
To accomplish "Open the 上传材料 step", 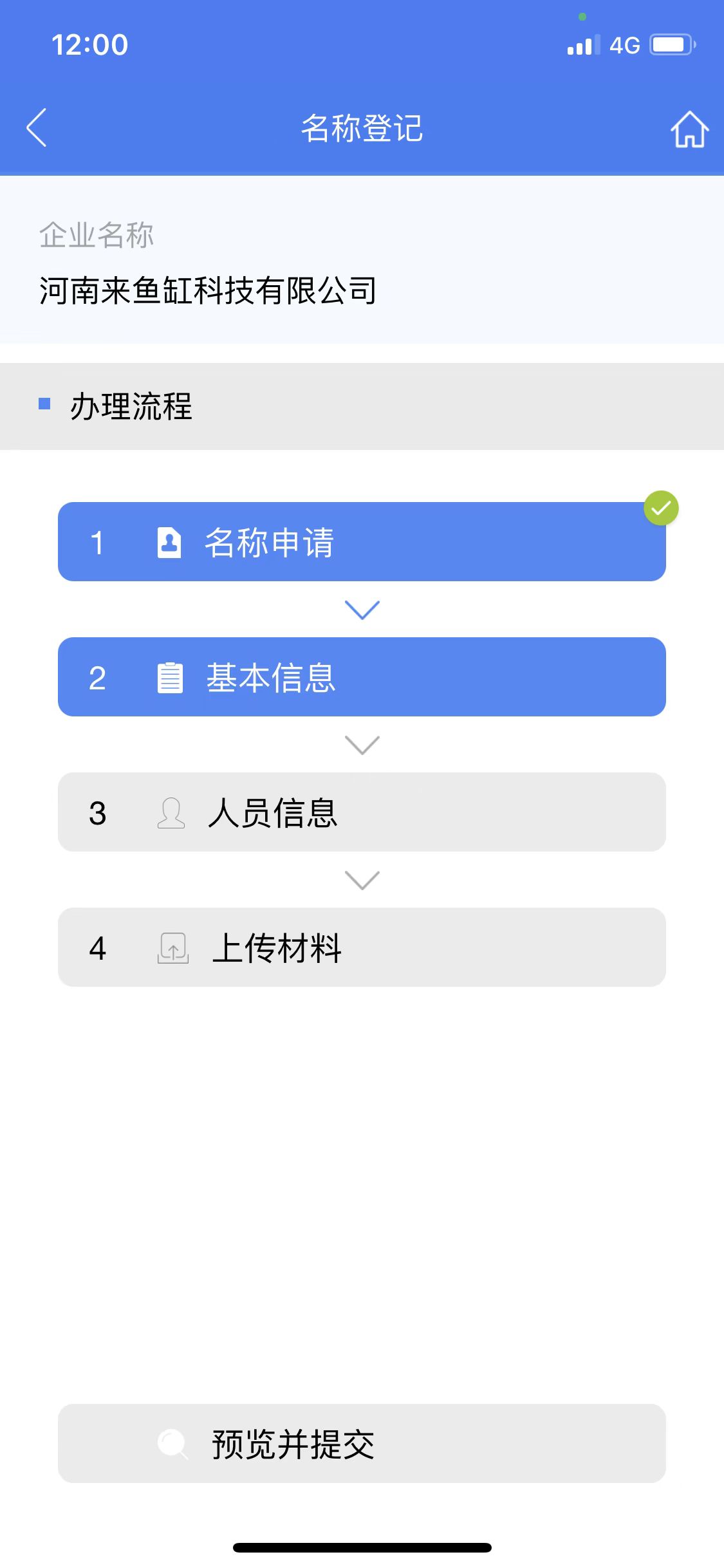I will 362,947.
